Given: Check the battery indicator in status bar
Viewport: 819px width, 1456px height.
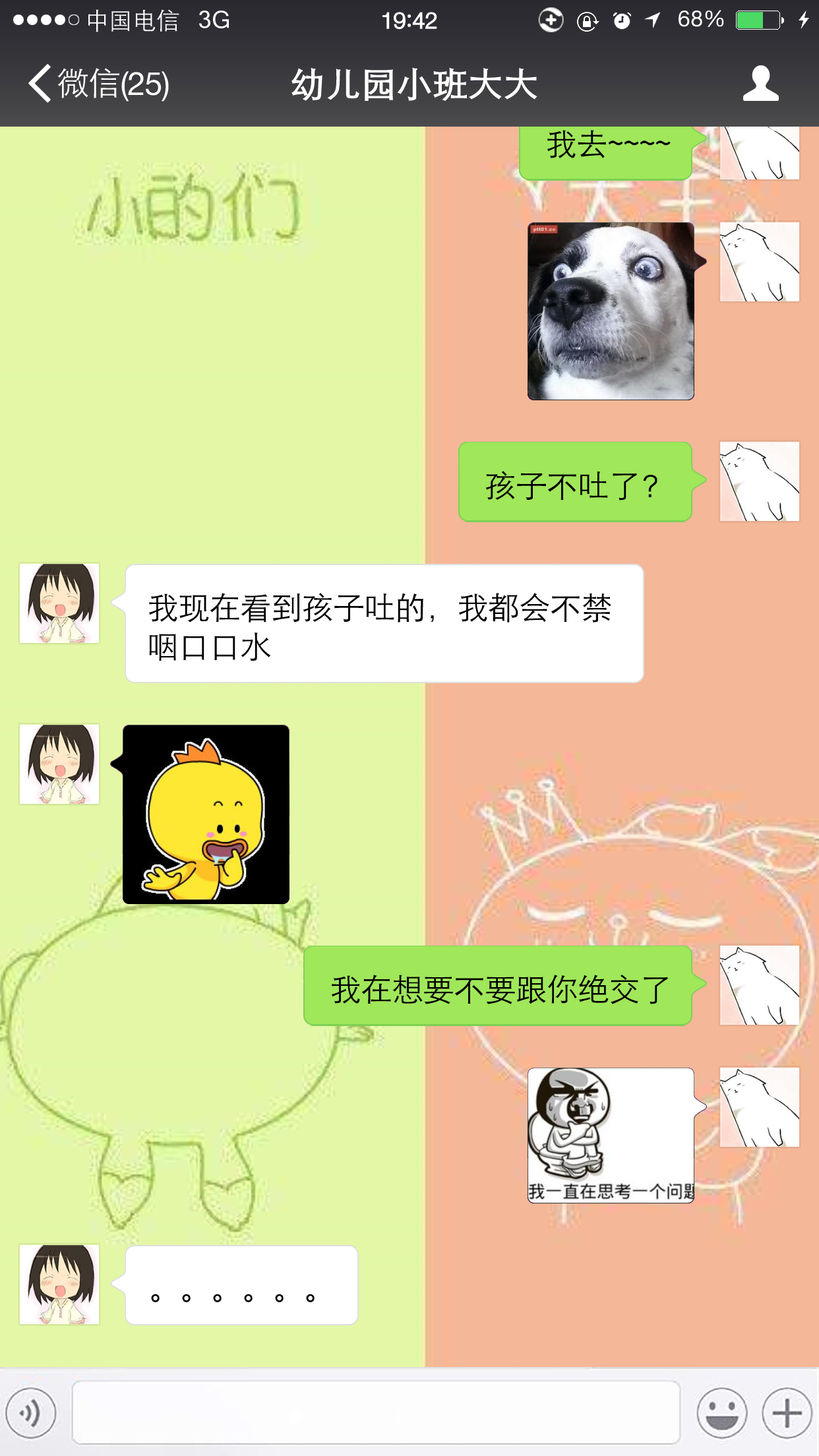Looking at the screenshot, I should coord(757,20).
